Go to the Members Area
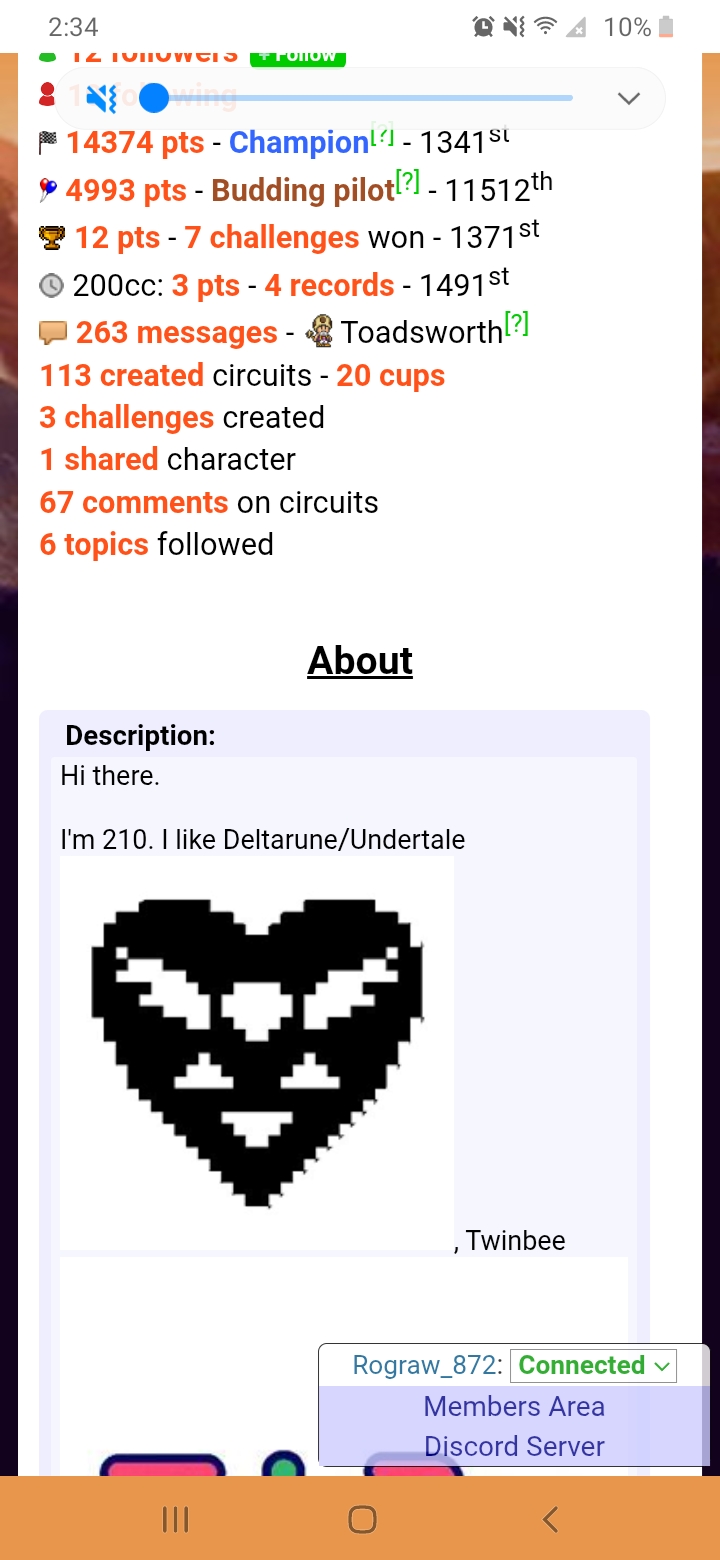 pyautogui.click(x=514, y=1406)
